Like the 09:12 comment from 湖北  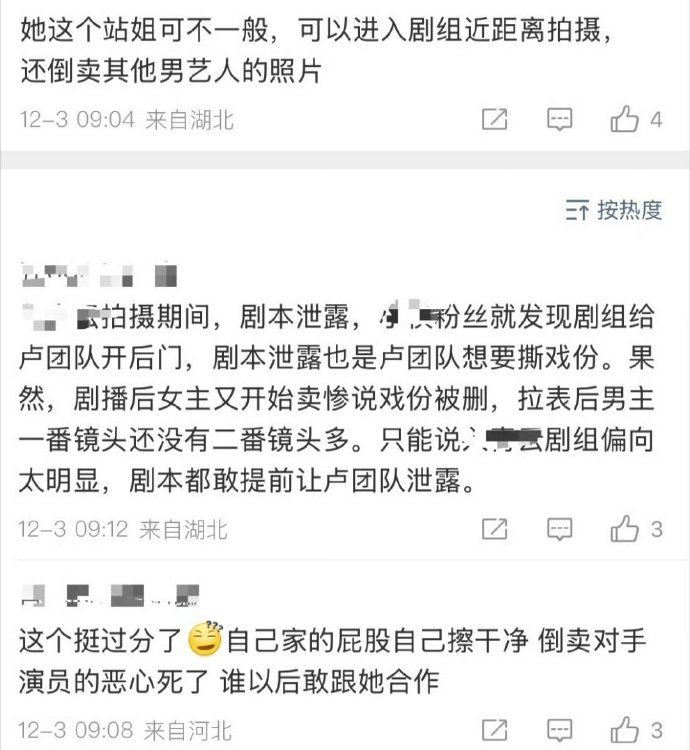pos(625,529)
